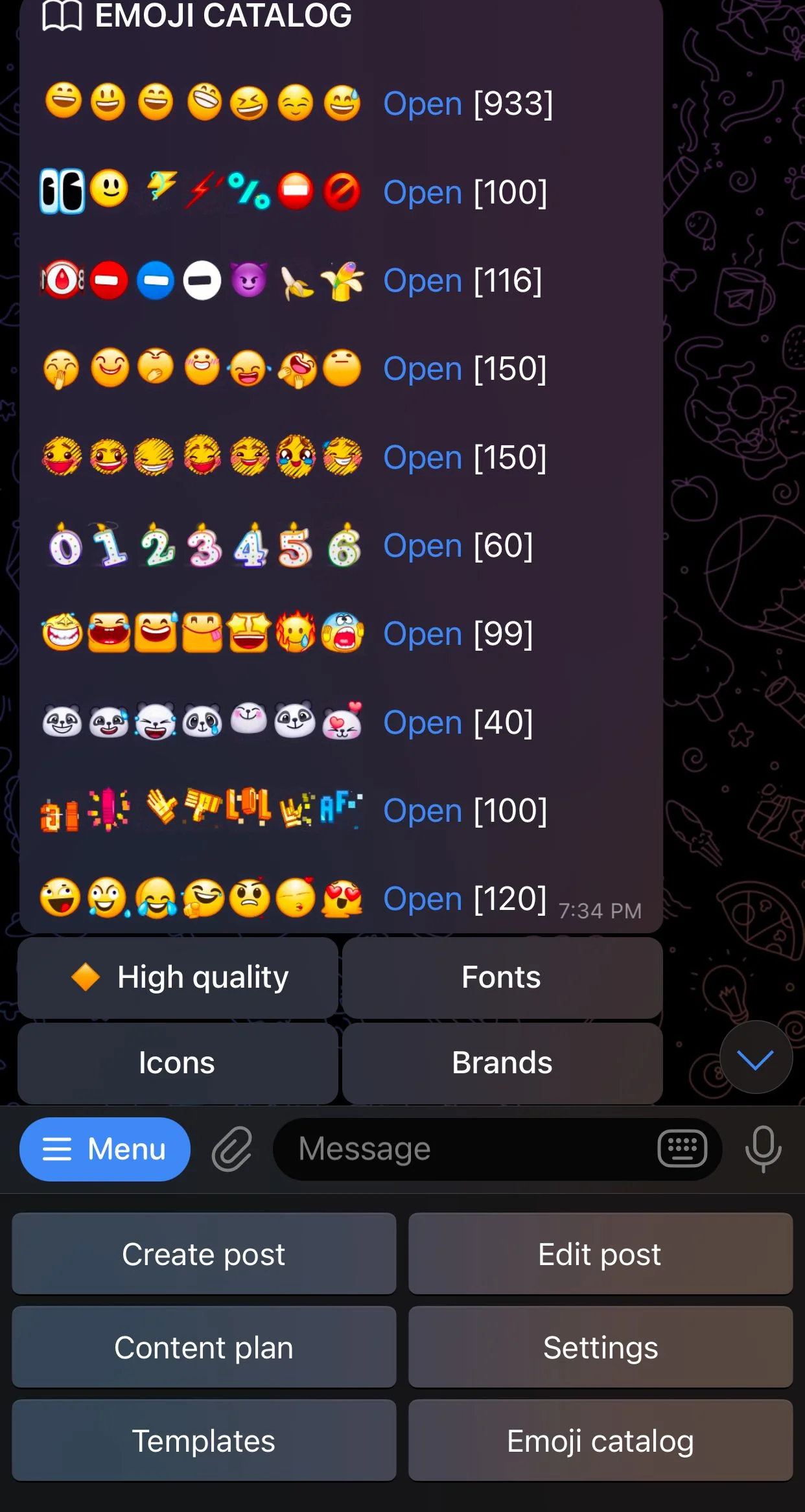Record a voice message with the microphone
805x1512 pixels.
[x=763, y=1149]
